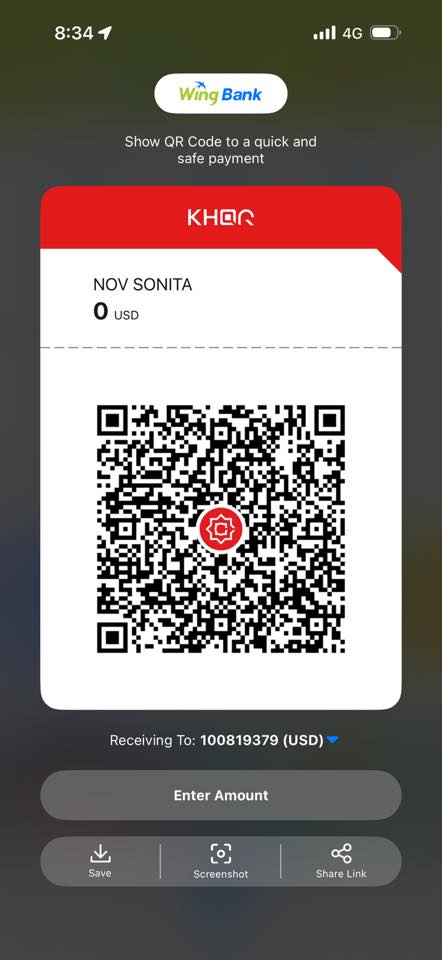Screen dimensions: 442x960
Task: Share the payment link
Action: point(341,861)
